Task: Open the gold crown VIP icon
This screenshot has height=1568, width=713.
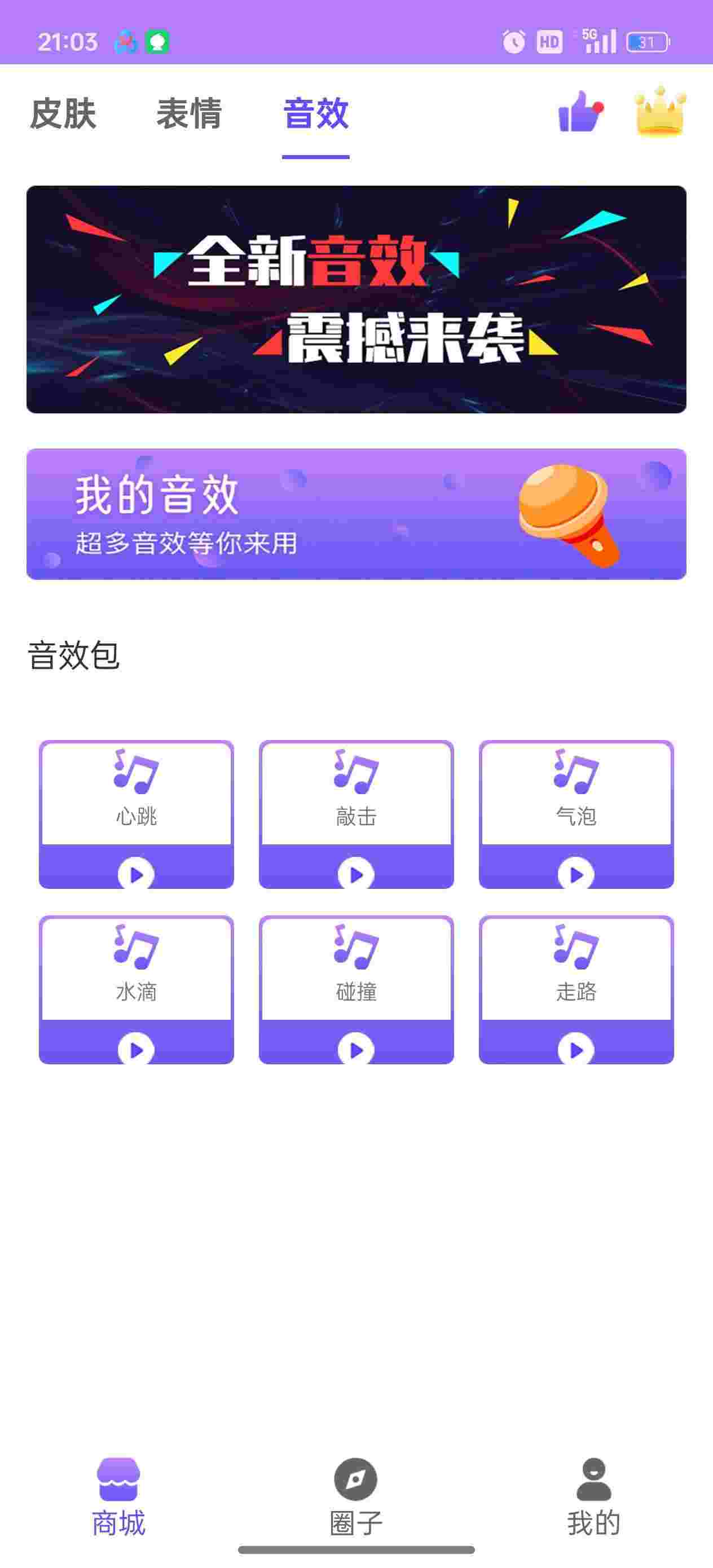Action: tap(660, 111)
